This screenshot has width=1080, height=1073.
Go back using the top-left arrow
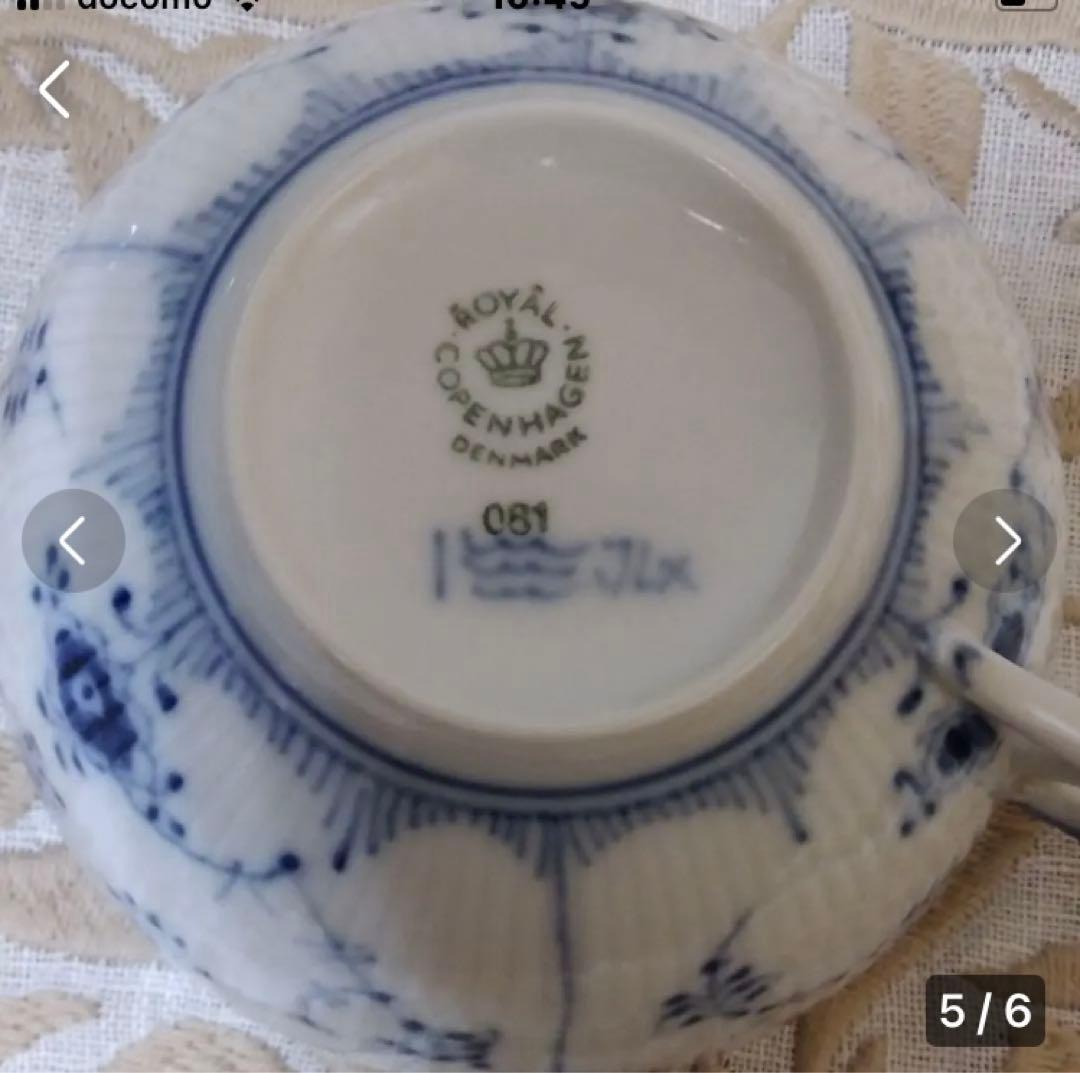[54, 90]
